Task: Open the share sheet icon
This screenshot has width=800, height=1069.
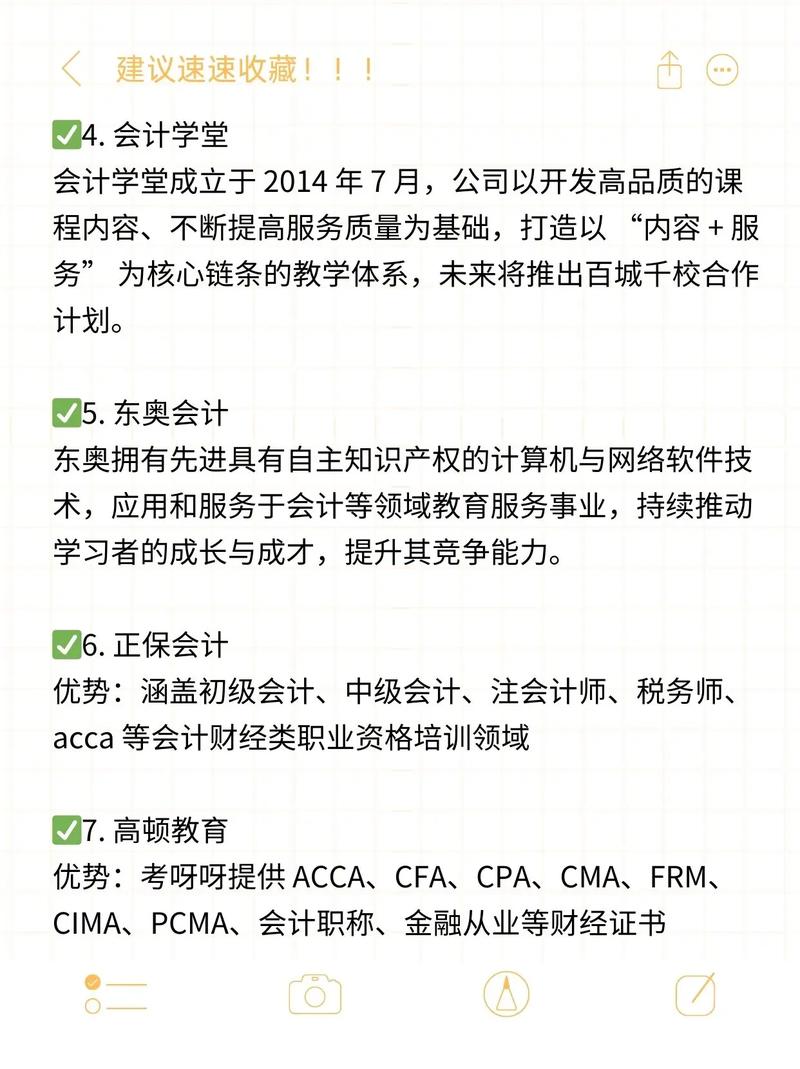Action: click(668, 69)
